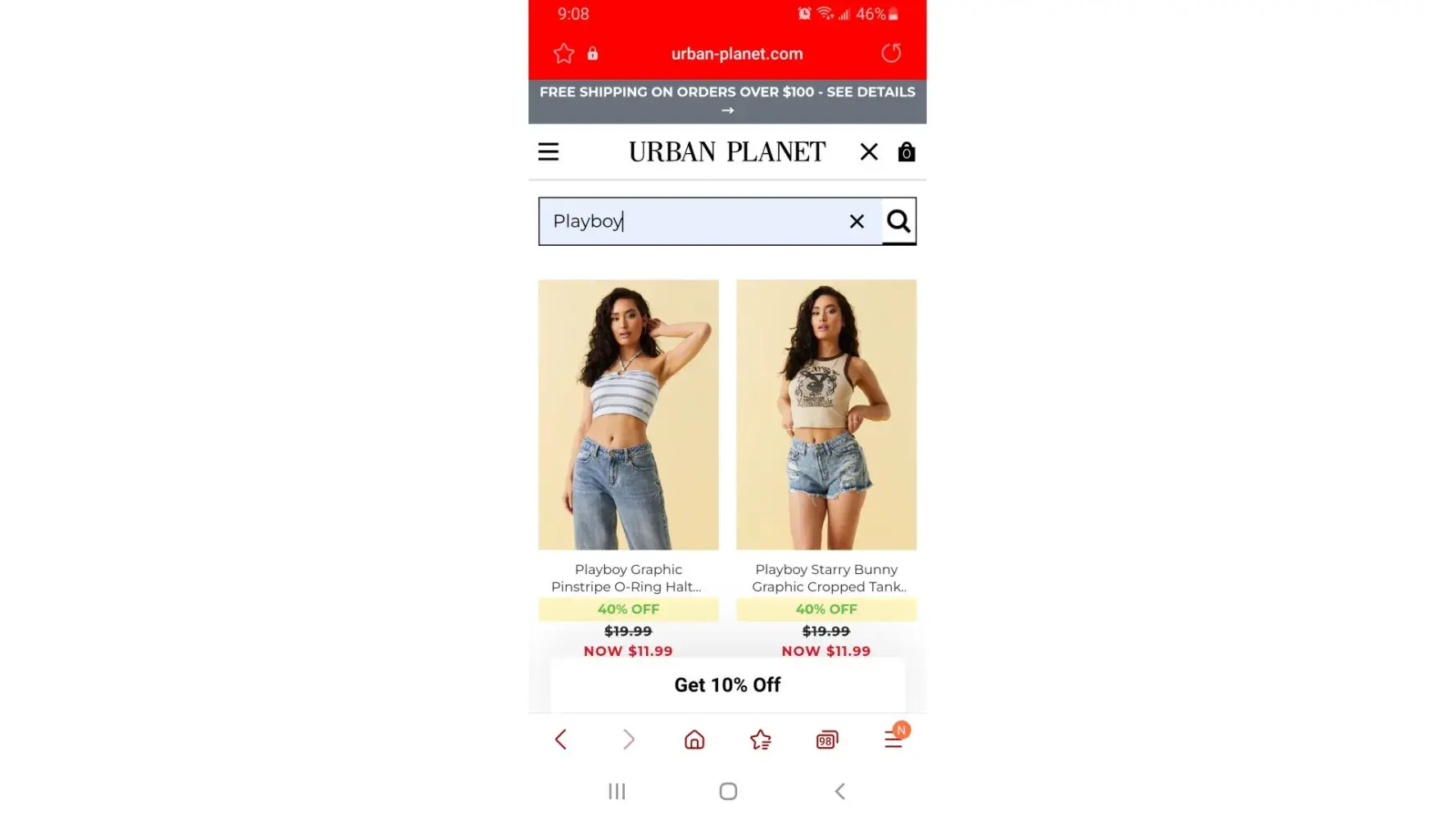The height and width of the screenshot is (819, 1456).
Task: Clear the search text
Action: 857,221
